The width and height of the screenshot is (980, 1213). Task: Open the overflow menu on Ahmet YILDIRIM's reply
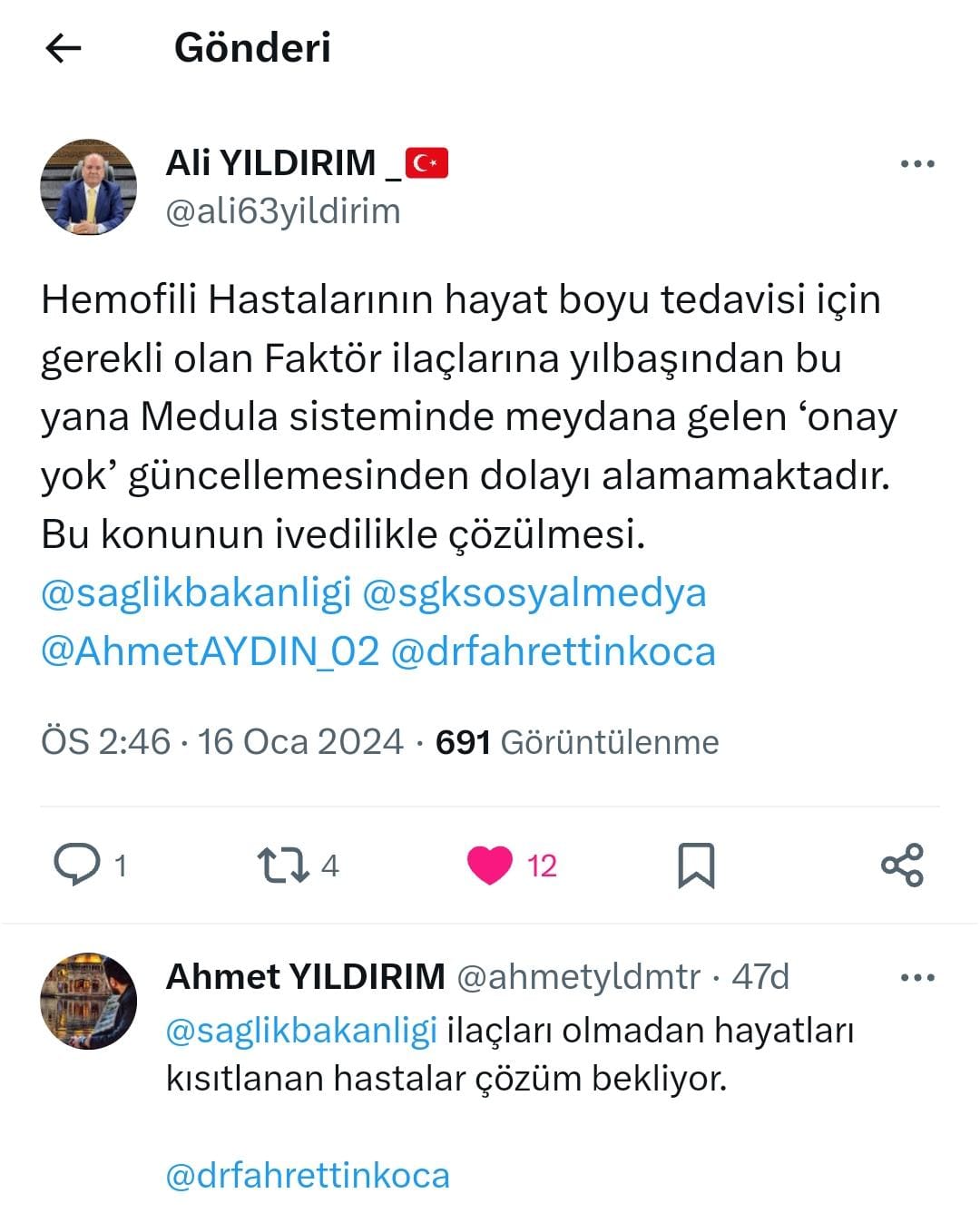tap(916, 977)
